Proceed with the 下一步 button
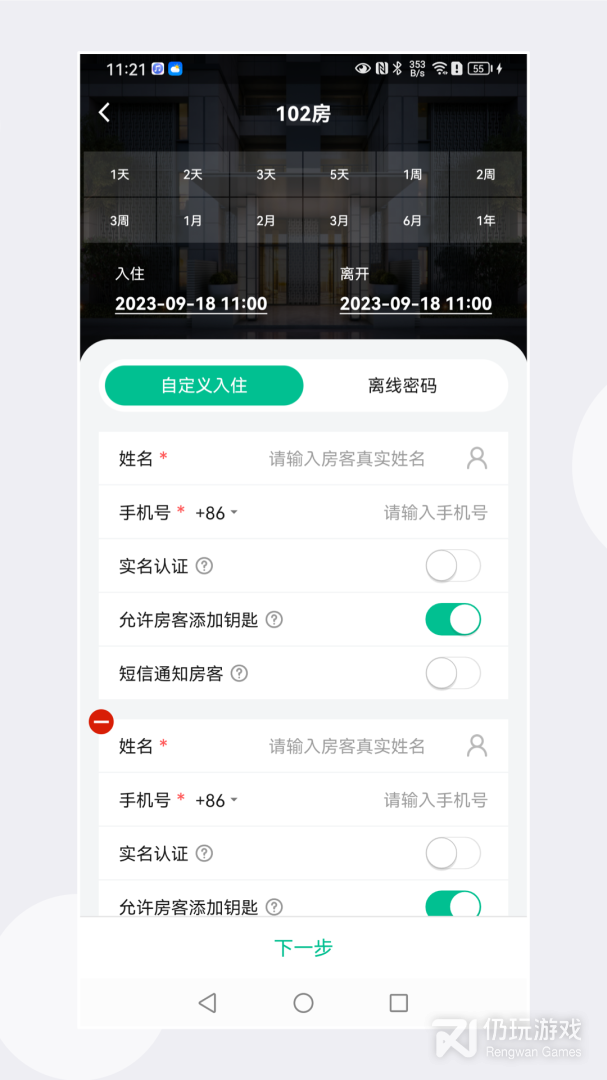This screenshot has width=607, height=1080. (303, 948)
